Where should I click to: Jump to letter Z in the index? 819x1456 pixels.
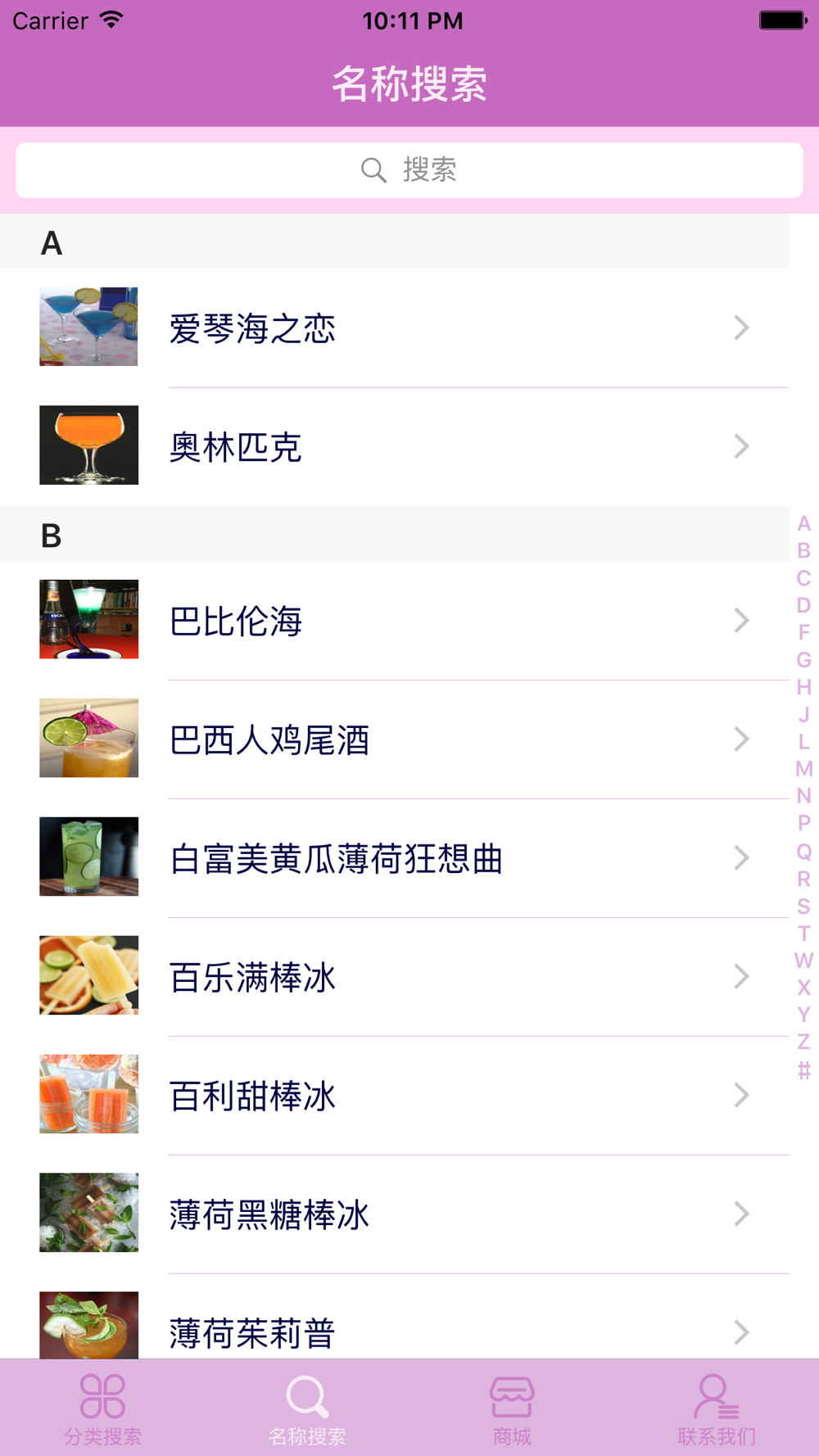point(804,1042)
